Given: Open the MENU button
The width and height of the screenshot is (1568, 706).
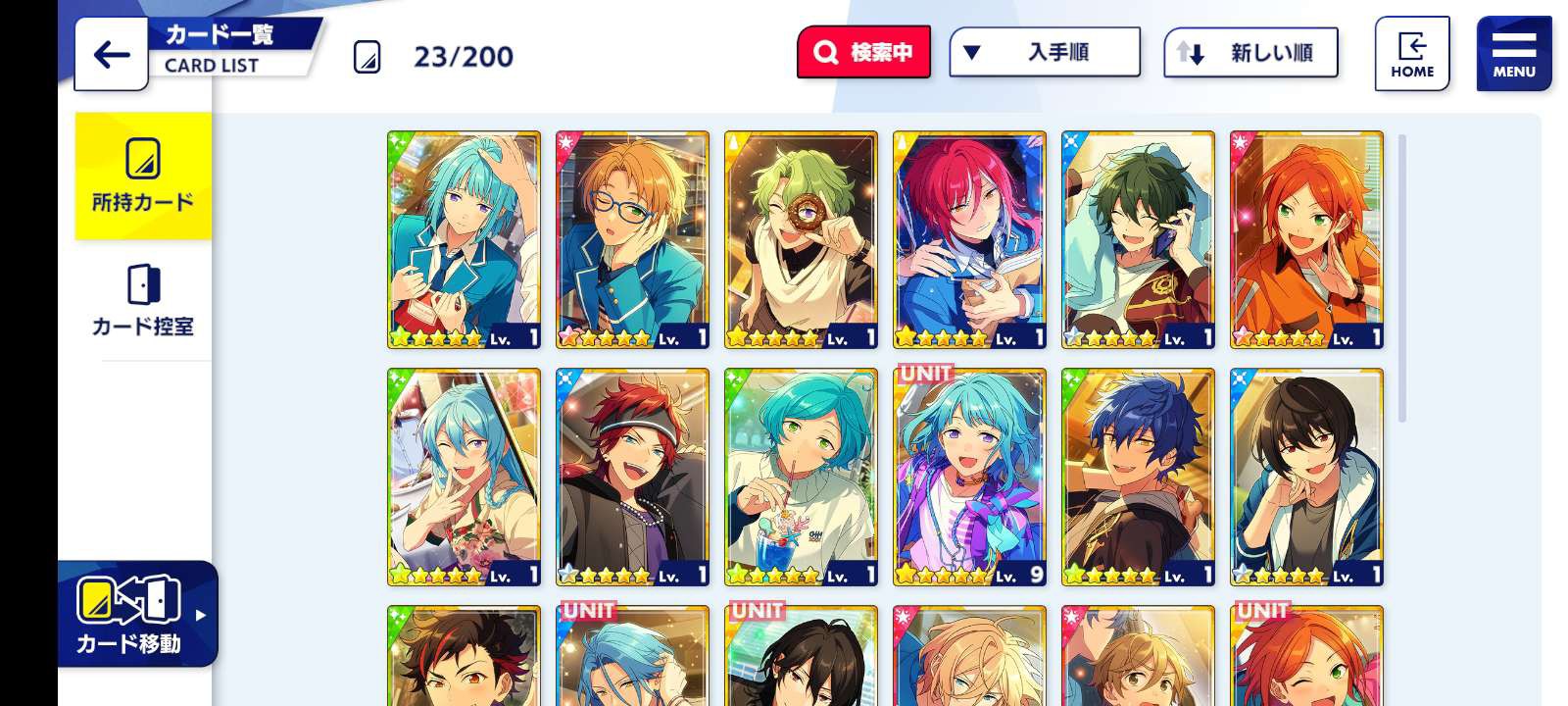Looking at the screenshot, I should pos(1513,54).
